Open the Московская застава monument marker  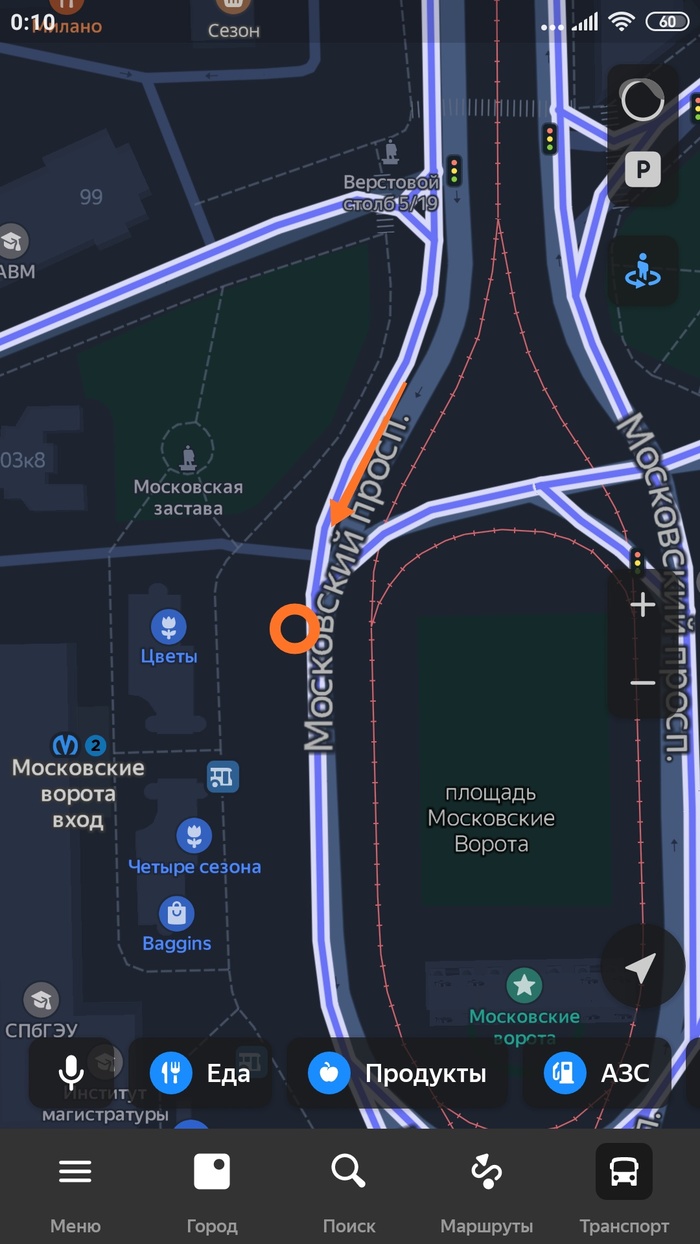[188, 461]
